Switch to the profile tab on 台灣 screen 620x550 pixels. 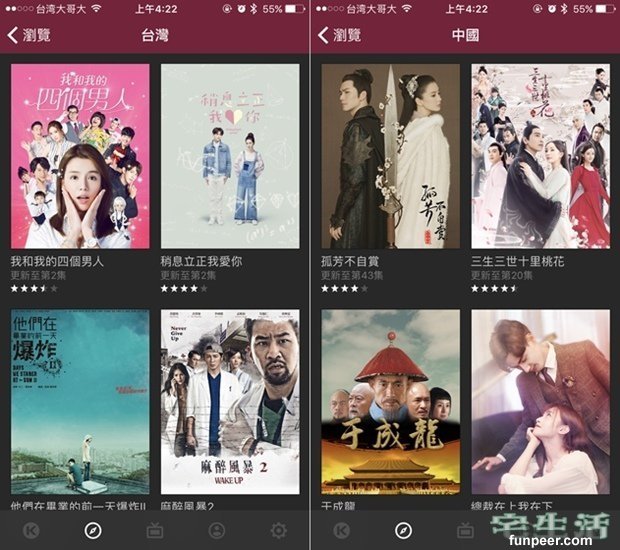tap(216, 530)
